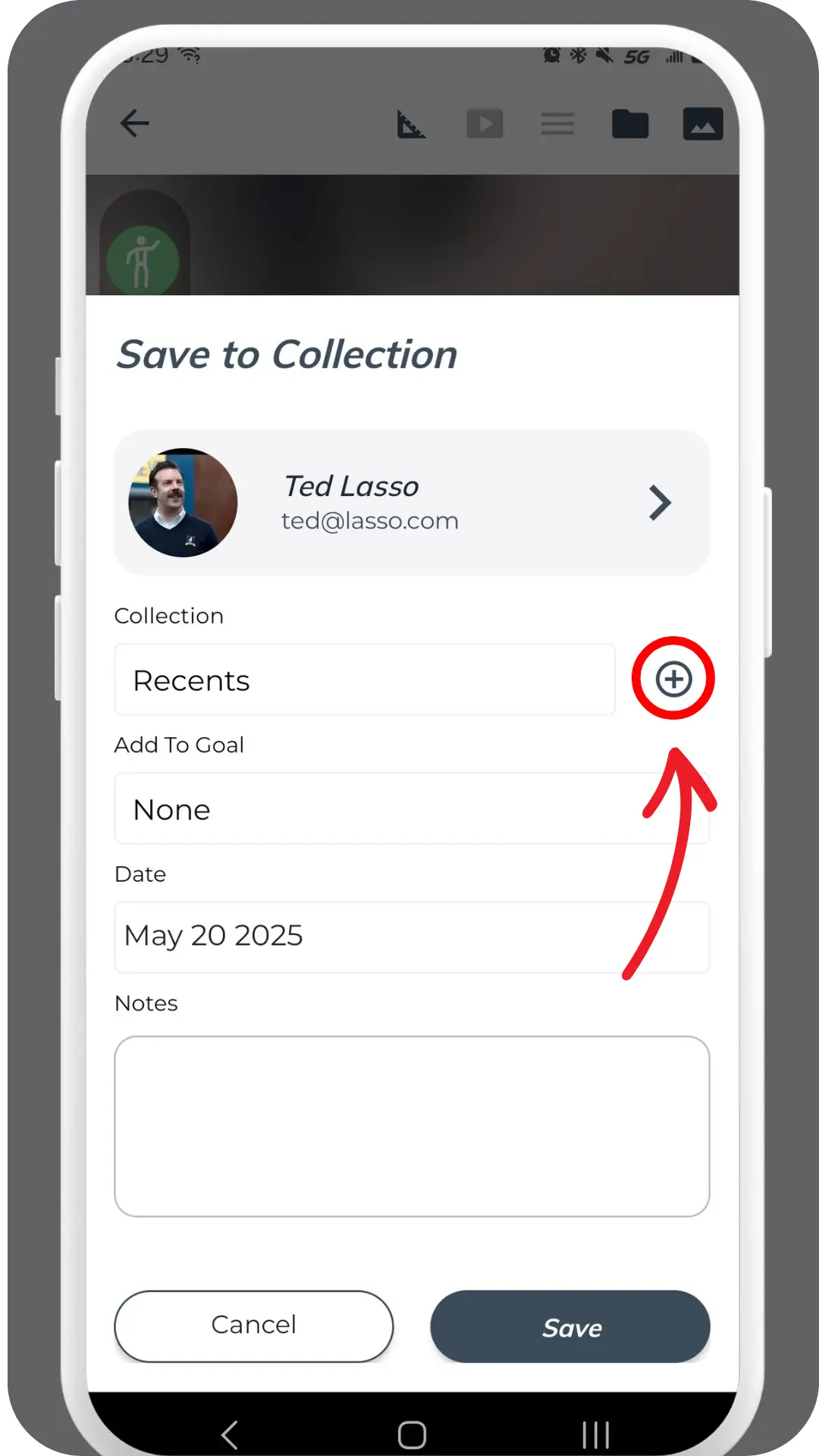Screen dimensions: 819x1456
Task: Select the Ted Lasso client card
Action: pyautogui.click(x=411, y=503)
